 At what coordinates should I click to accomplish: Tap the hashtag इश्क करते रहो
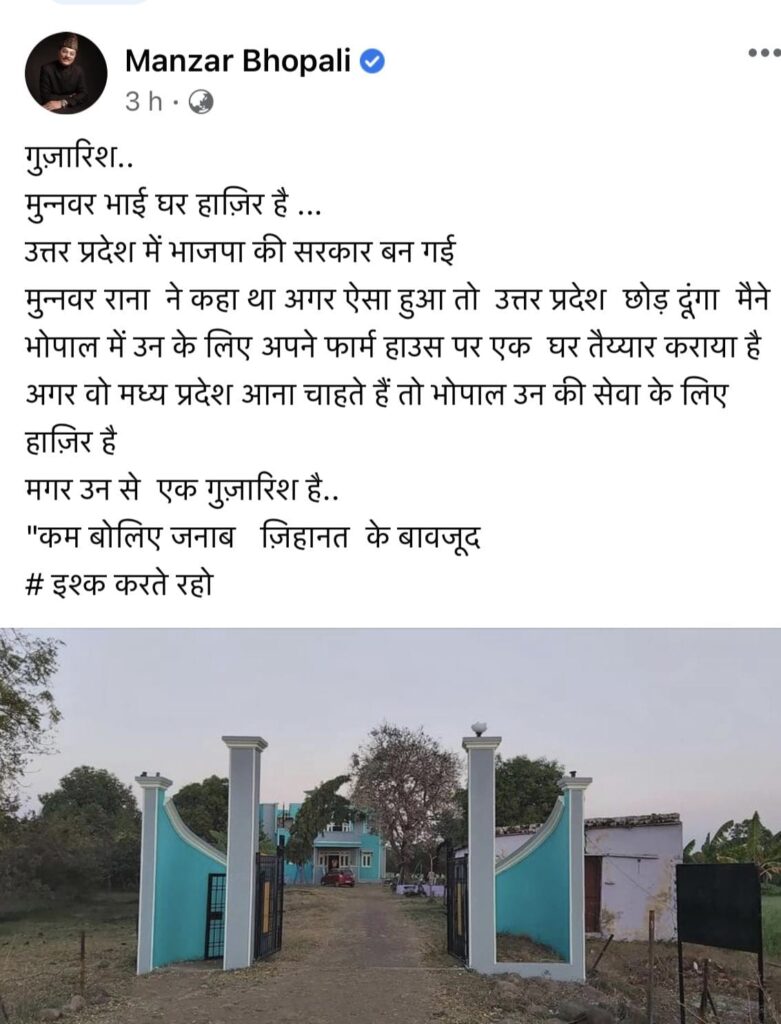pos(120,584)
